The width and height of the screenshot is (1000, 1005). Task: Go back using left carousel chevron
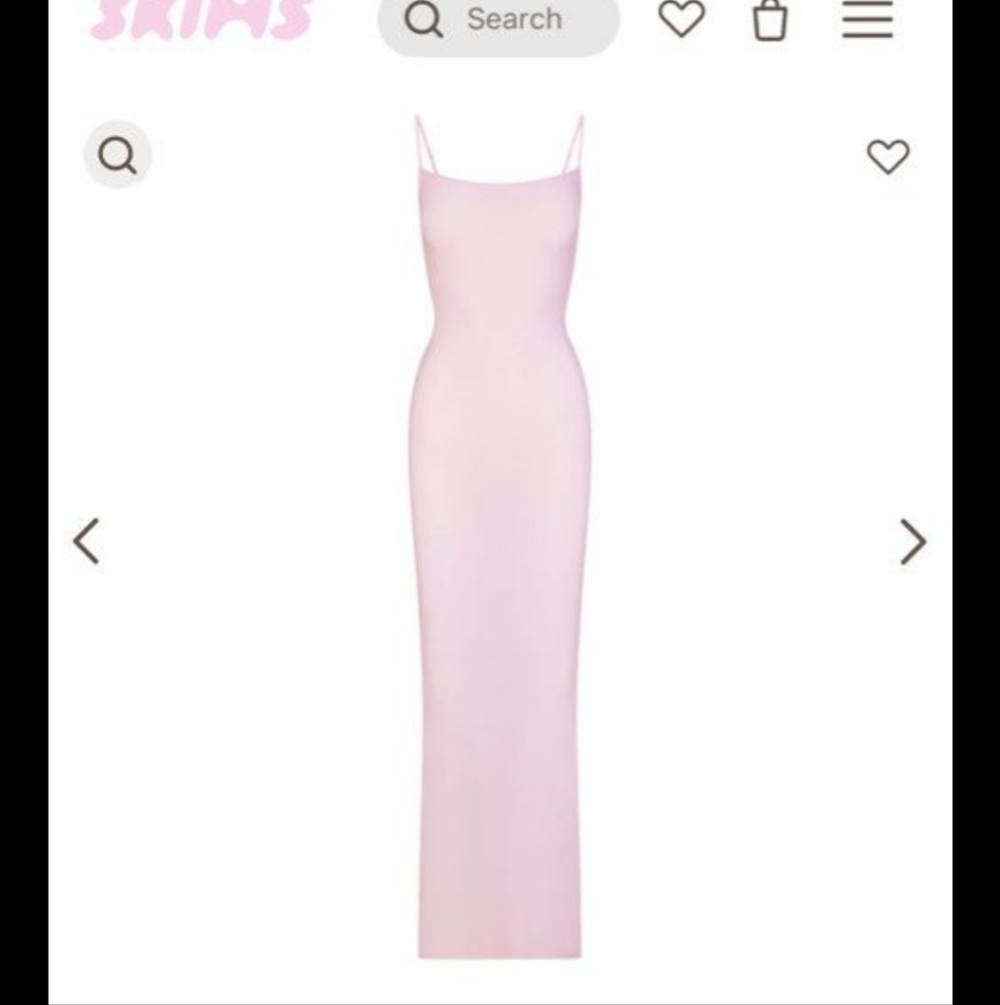click(86, 541)
